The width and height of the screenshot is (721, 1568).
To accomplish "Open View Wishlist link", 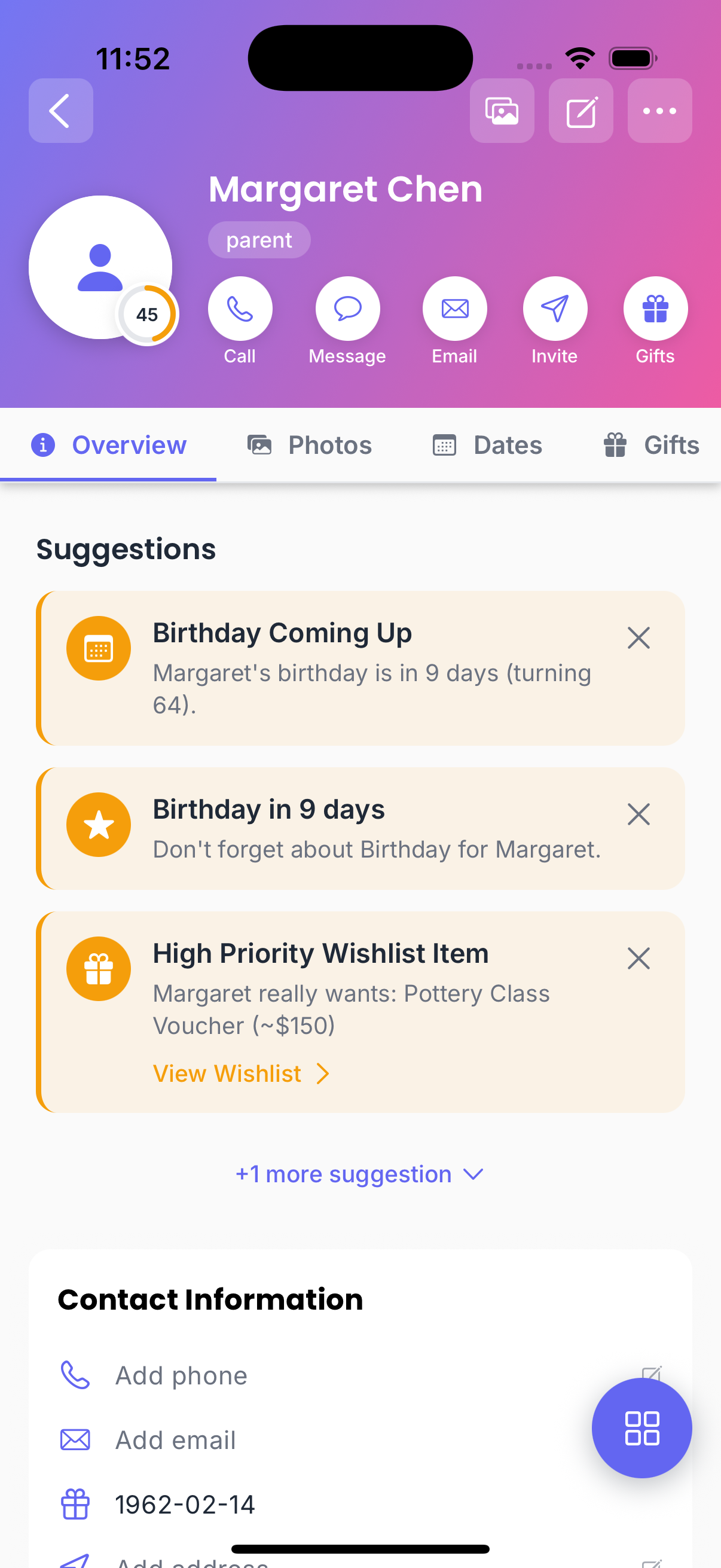I will click(x=241, y=1073).
